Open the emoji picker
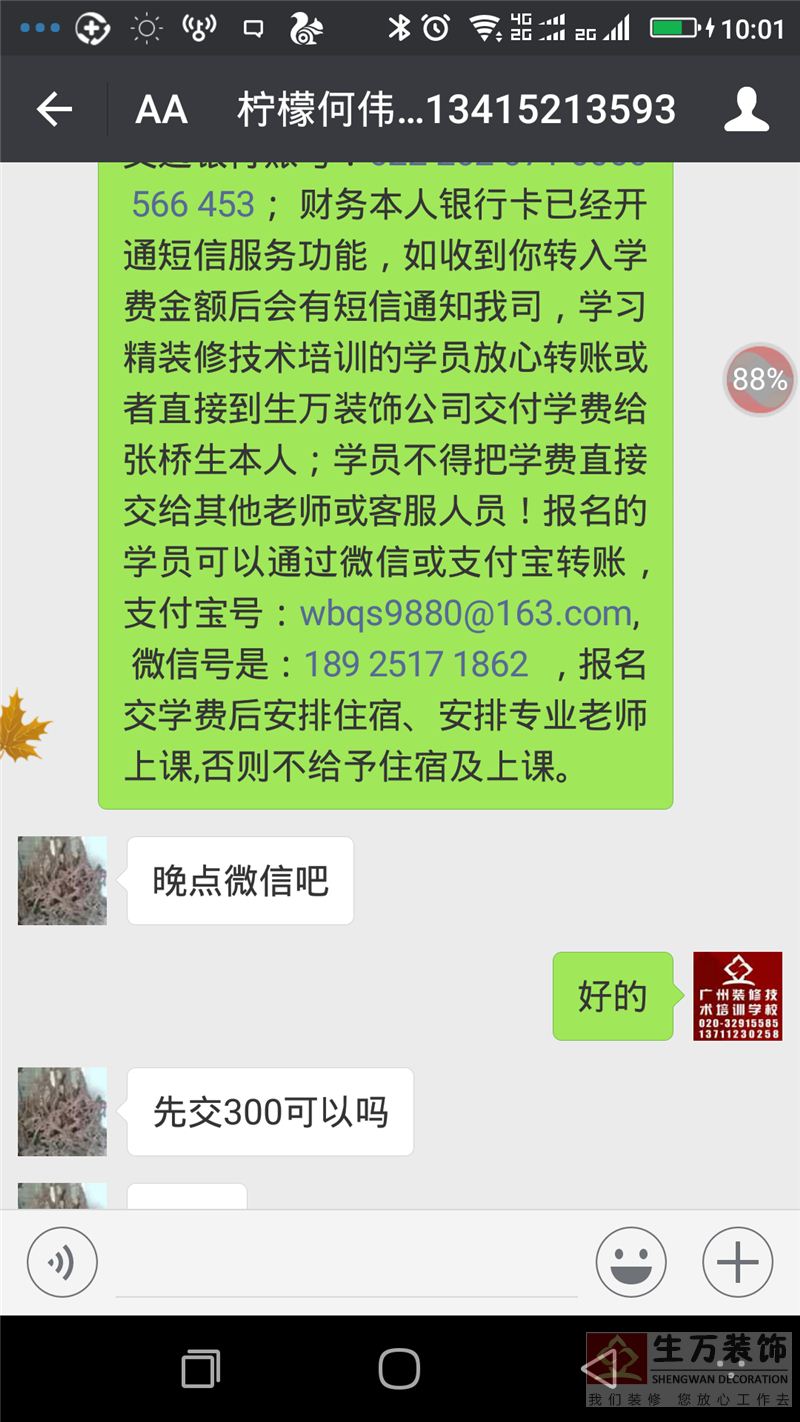 tap(631, 1262)
